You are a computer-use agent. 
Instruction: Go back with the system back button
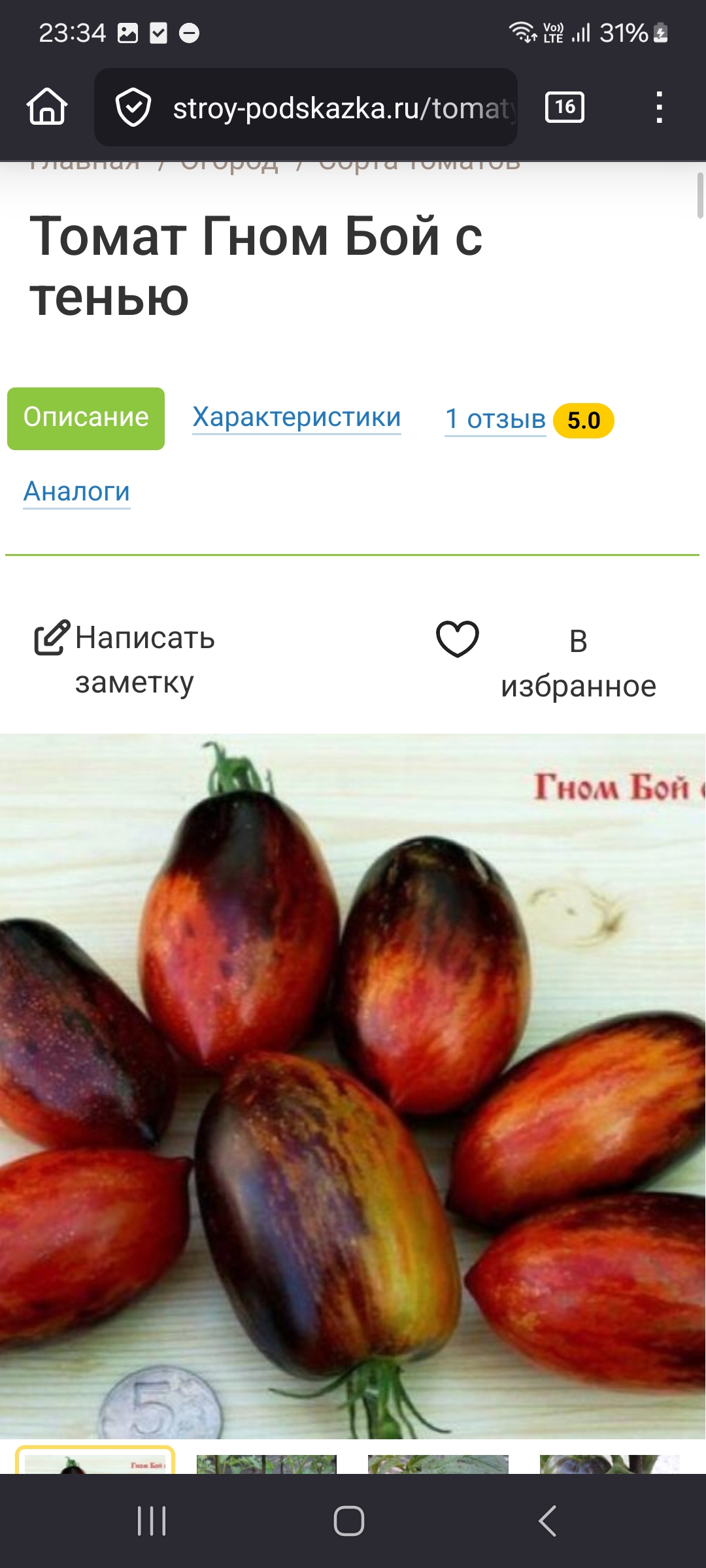pyautogui.click(x=548, y=1520)
